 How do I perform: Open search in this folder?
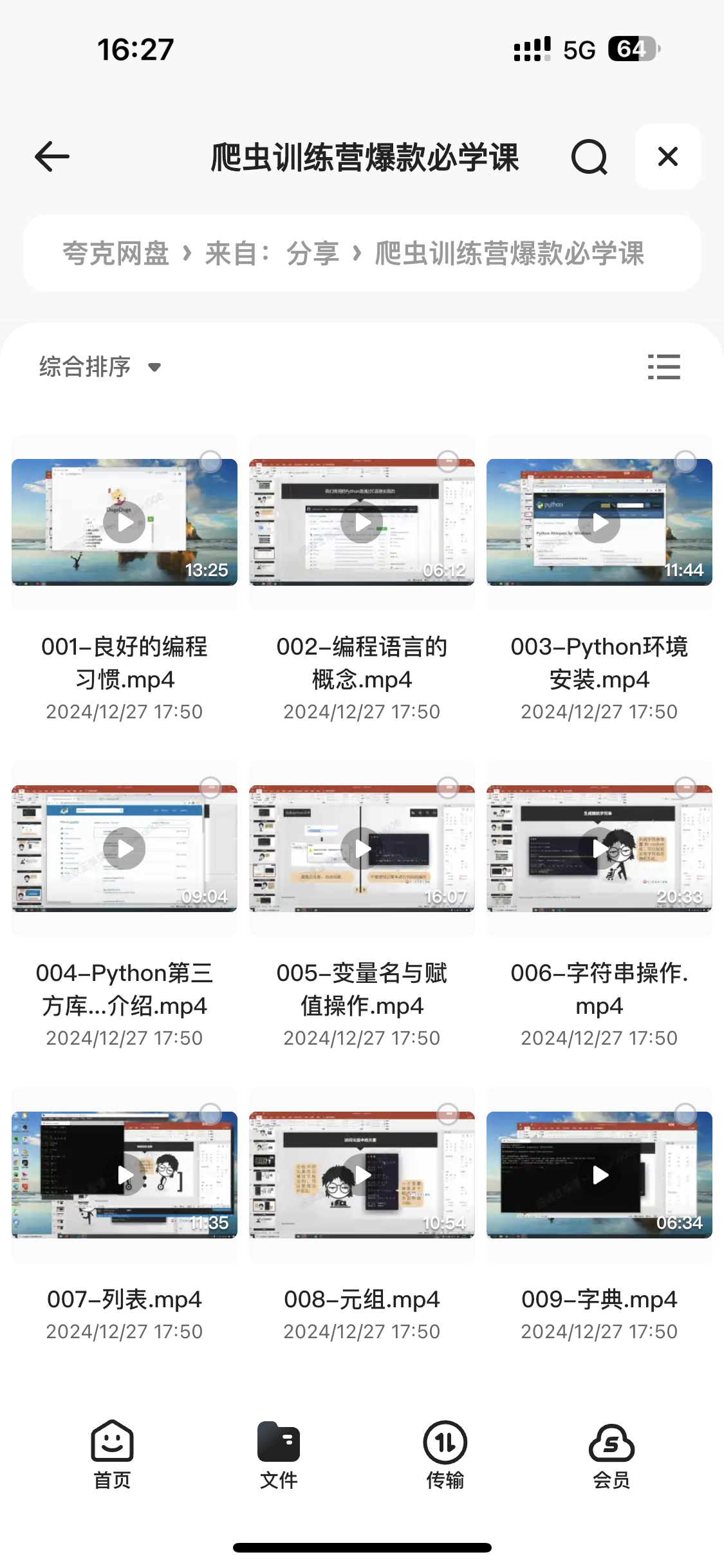[x=589, y=156]
